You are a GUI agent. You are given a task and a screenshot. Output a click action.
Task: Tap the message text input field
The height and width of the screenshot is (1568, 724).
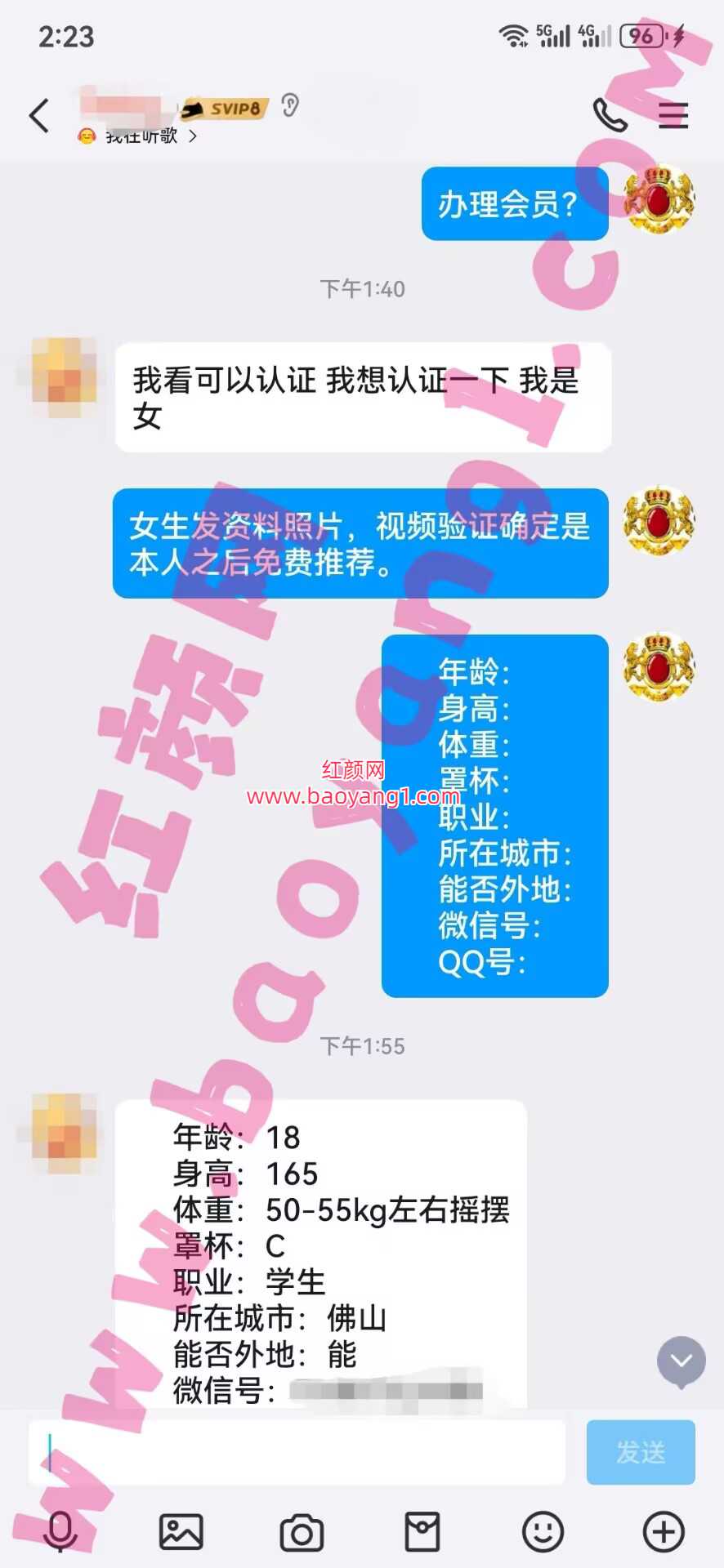[297, 1452]
